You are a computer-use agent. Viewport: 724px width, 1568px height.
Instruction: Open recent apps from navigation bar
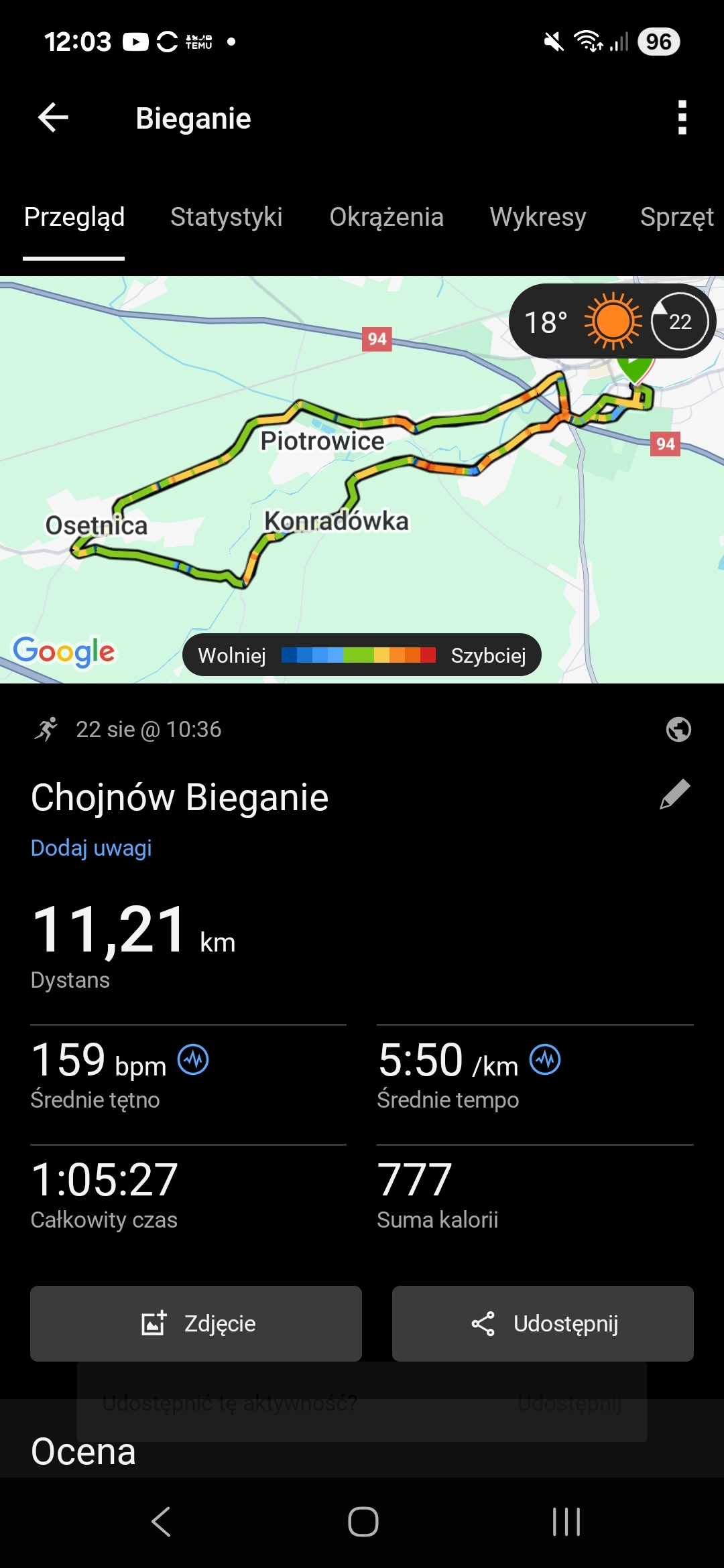point(566,1521)
